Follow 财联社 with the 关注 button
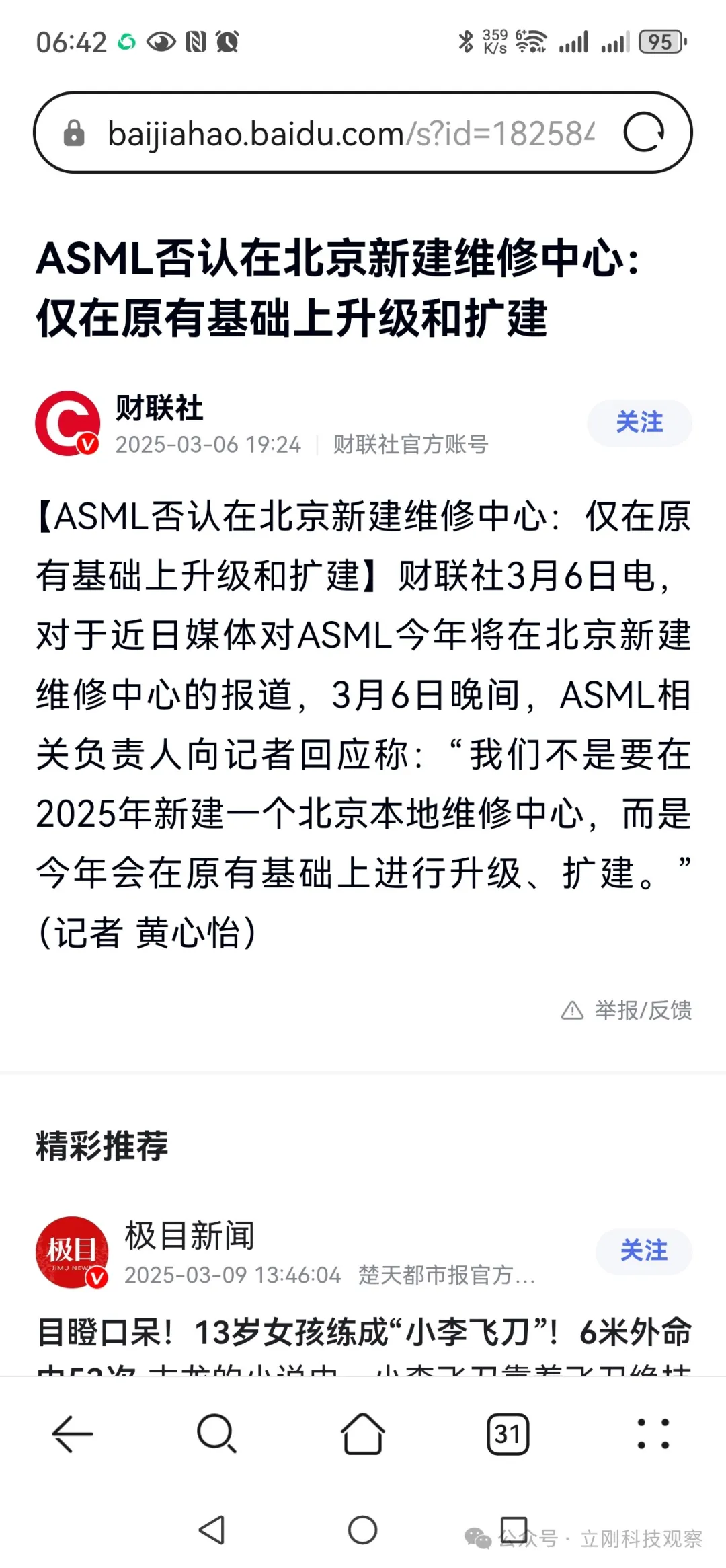 point(639,422)
